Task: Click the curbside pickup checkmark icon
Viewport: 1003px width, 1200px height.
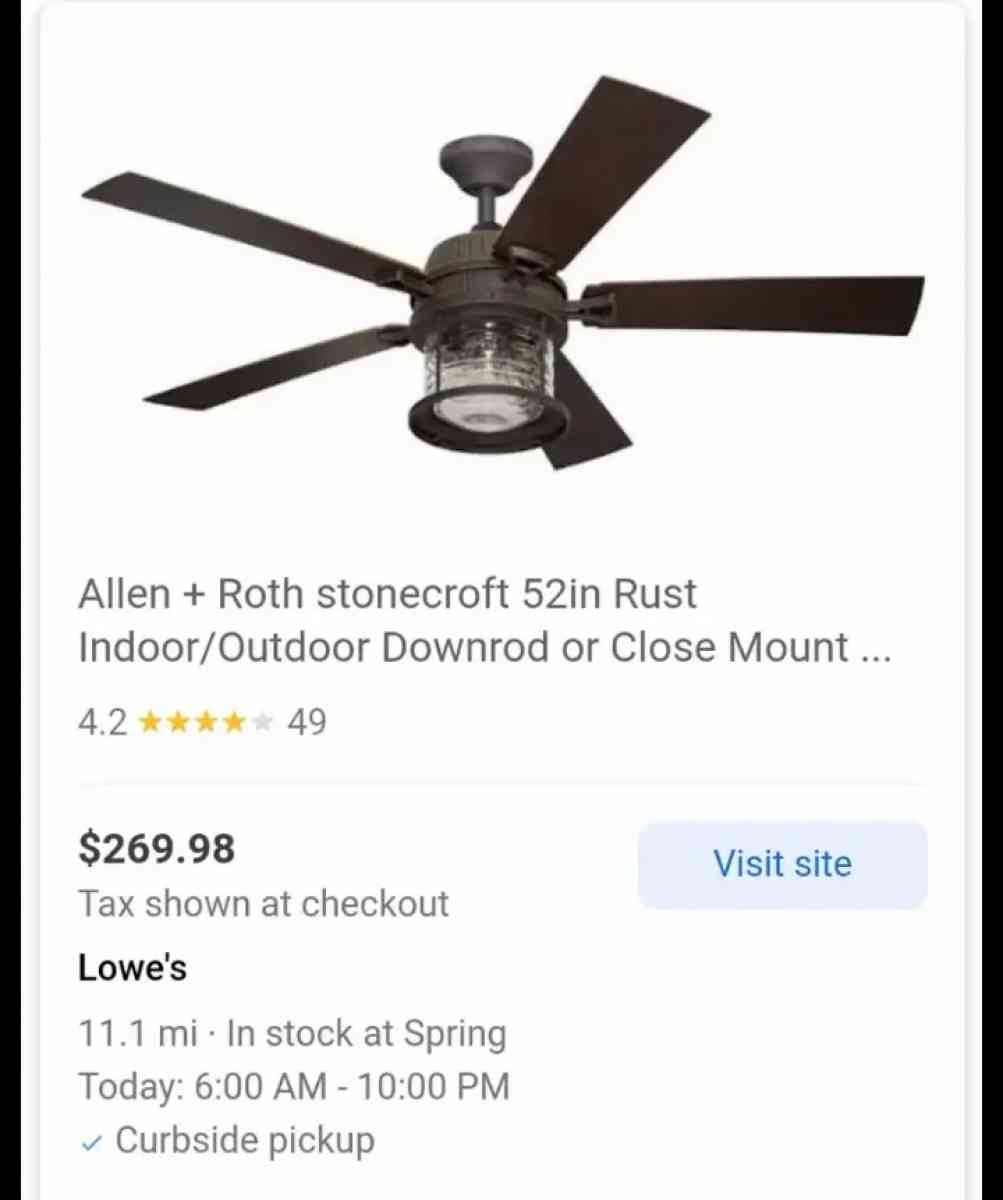Action: click(92, 1140)
